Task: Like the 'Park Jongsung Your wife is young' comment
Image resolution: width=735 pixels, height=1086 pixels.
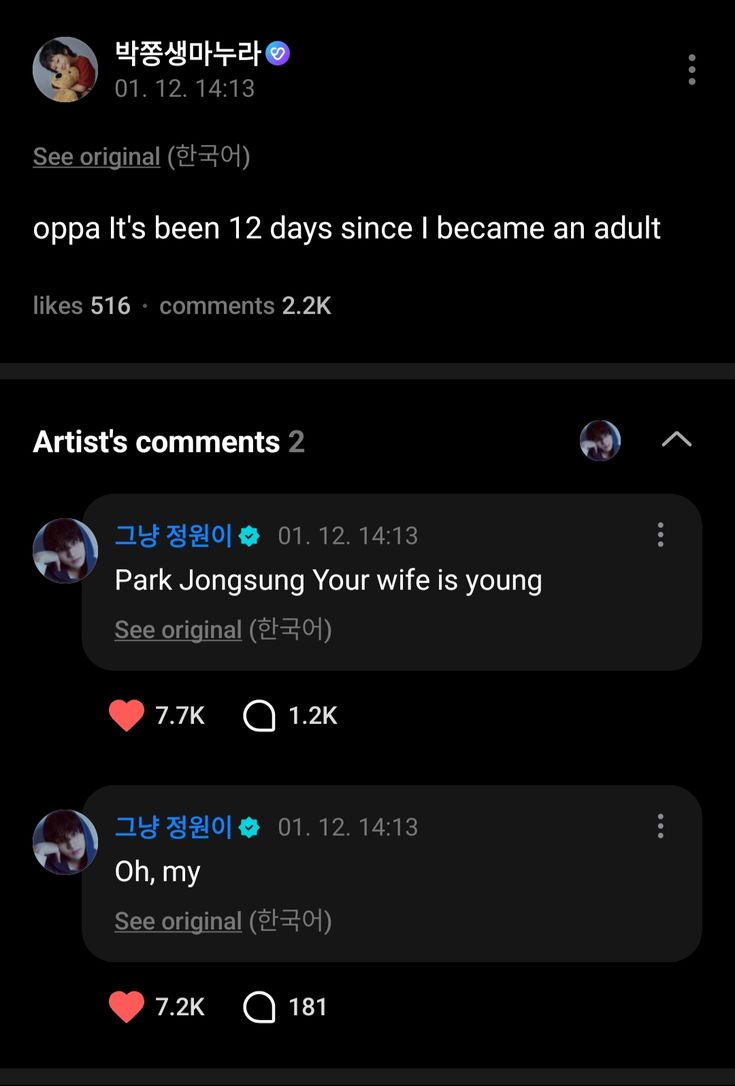Action: point(126,716)
